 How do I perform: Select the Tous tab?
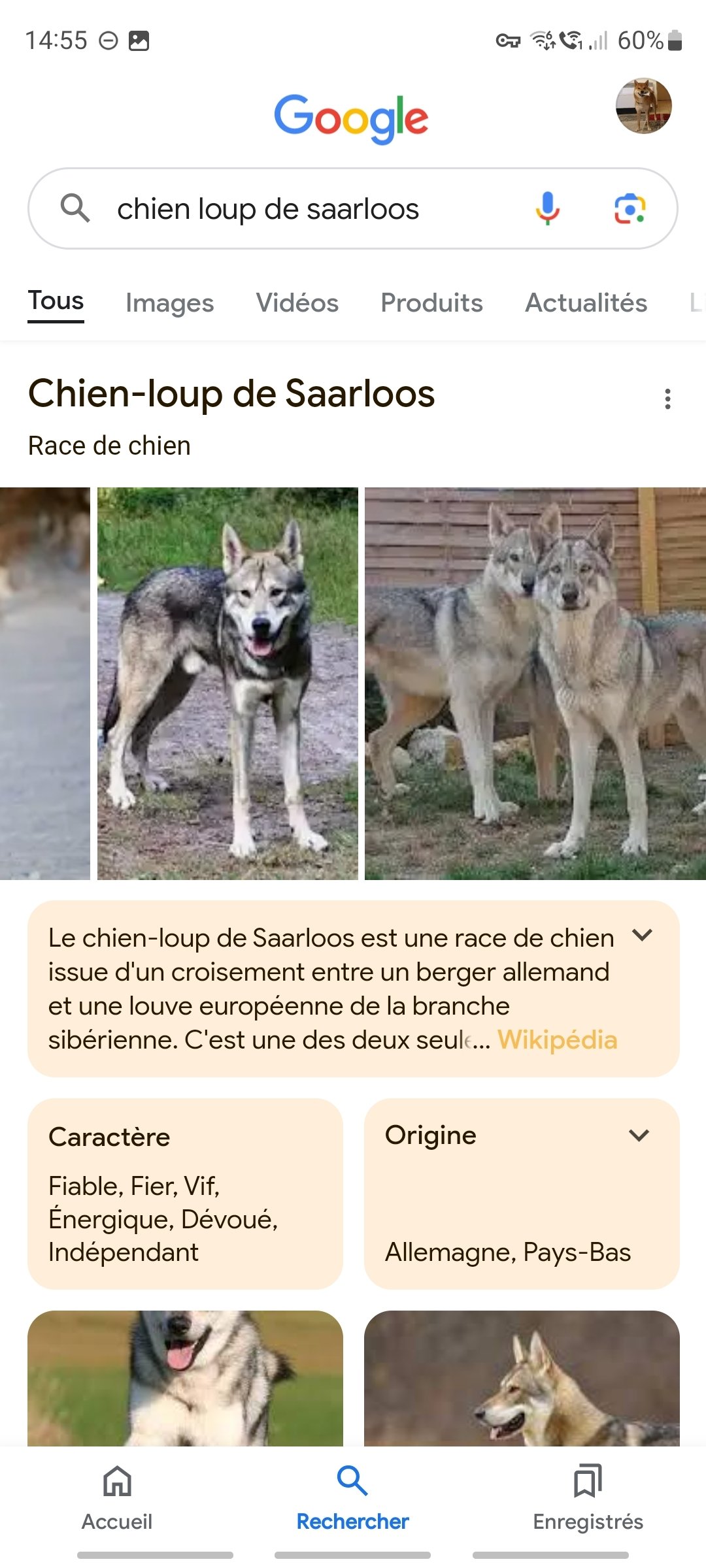coord(56,301)
